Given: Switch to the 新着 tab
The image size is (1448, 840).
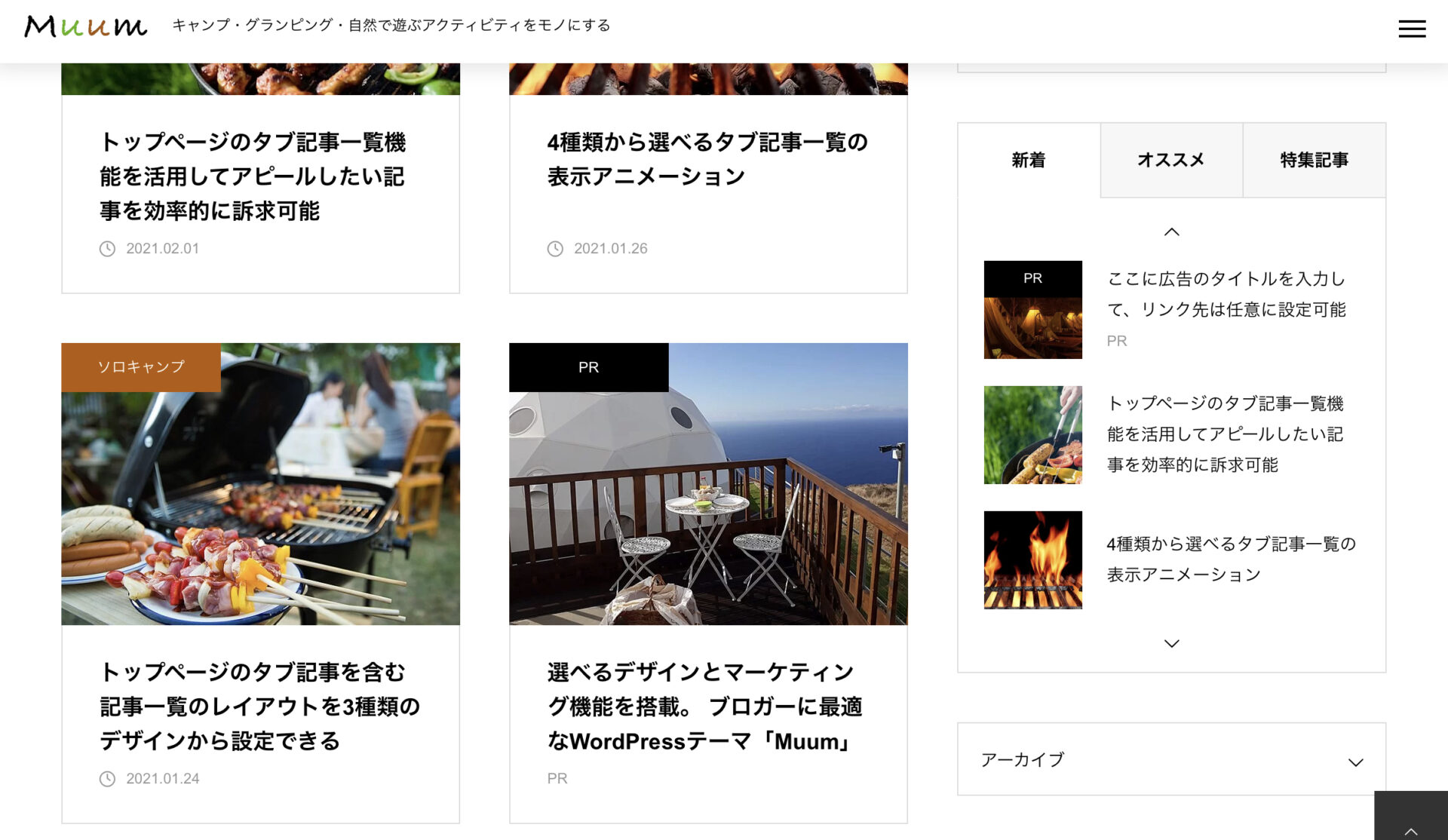Looking at the screenshot, I should click(x=1028, y=160).
